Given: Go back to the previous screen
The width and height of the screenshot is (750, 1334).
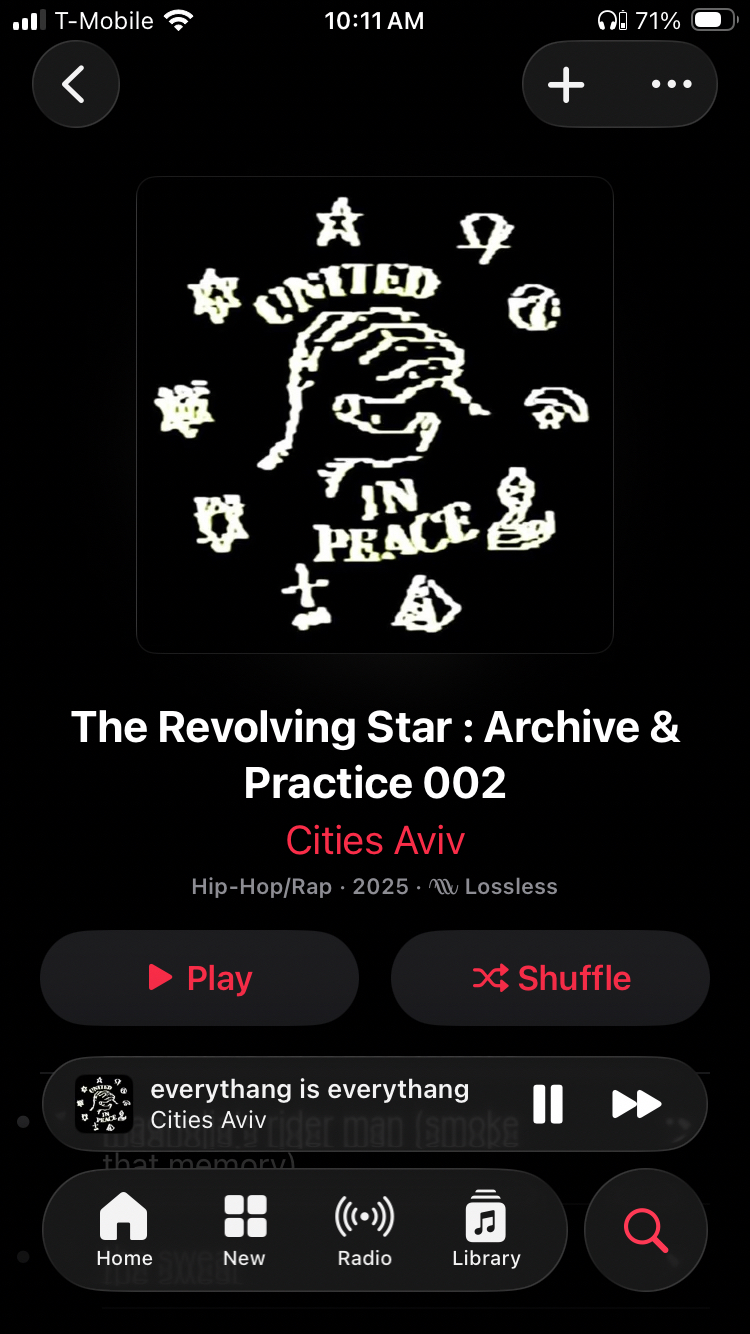Looking at the screenshot, I should click(75, 85).
